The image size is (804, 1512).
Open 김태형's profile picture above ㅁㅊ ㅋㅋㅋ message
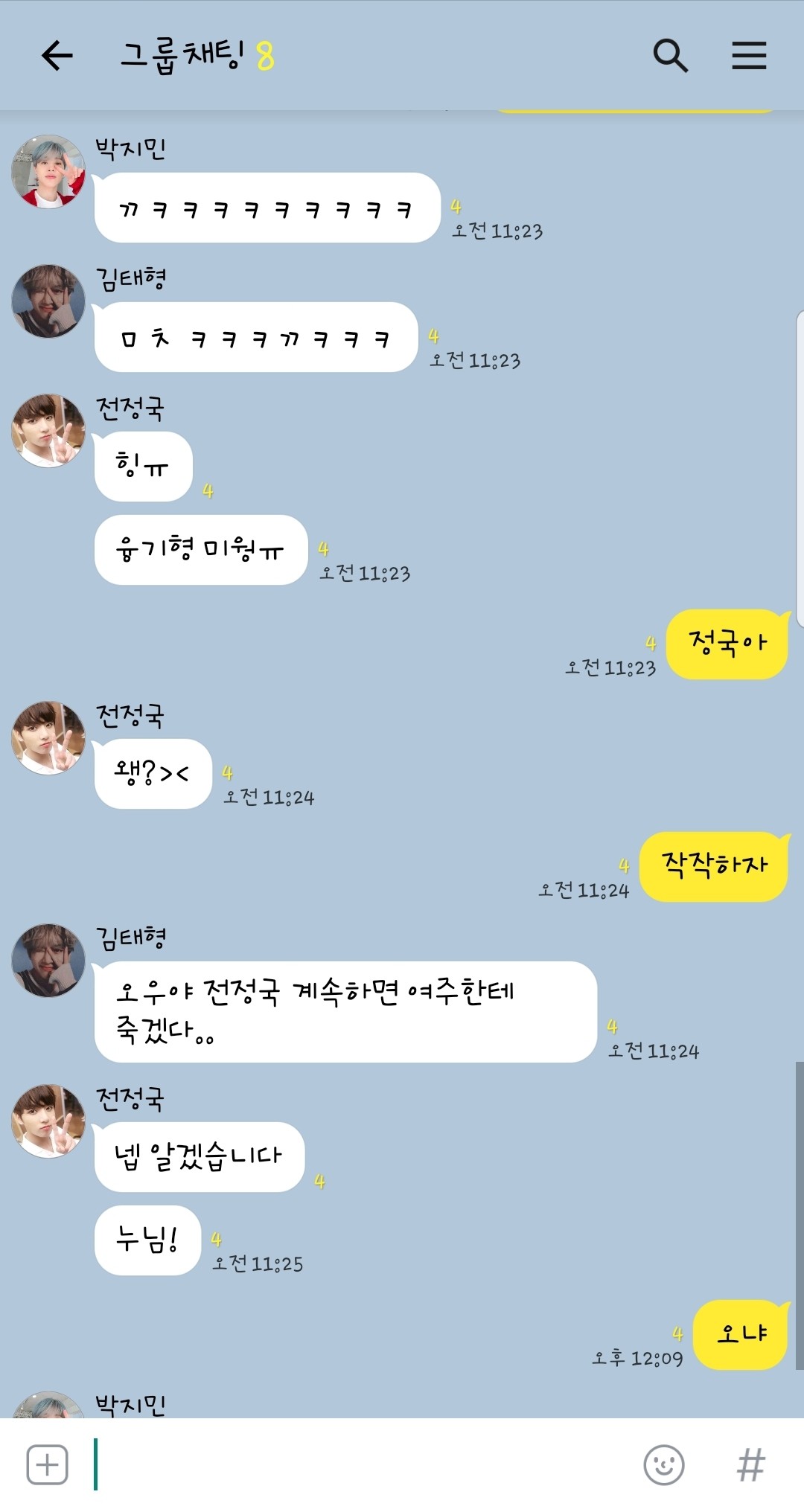[x=48, y=301]
